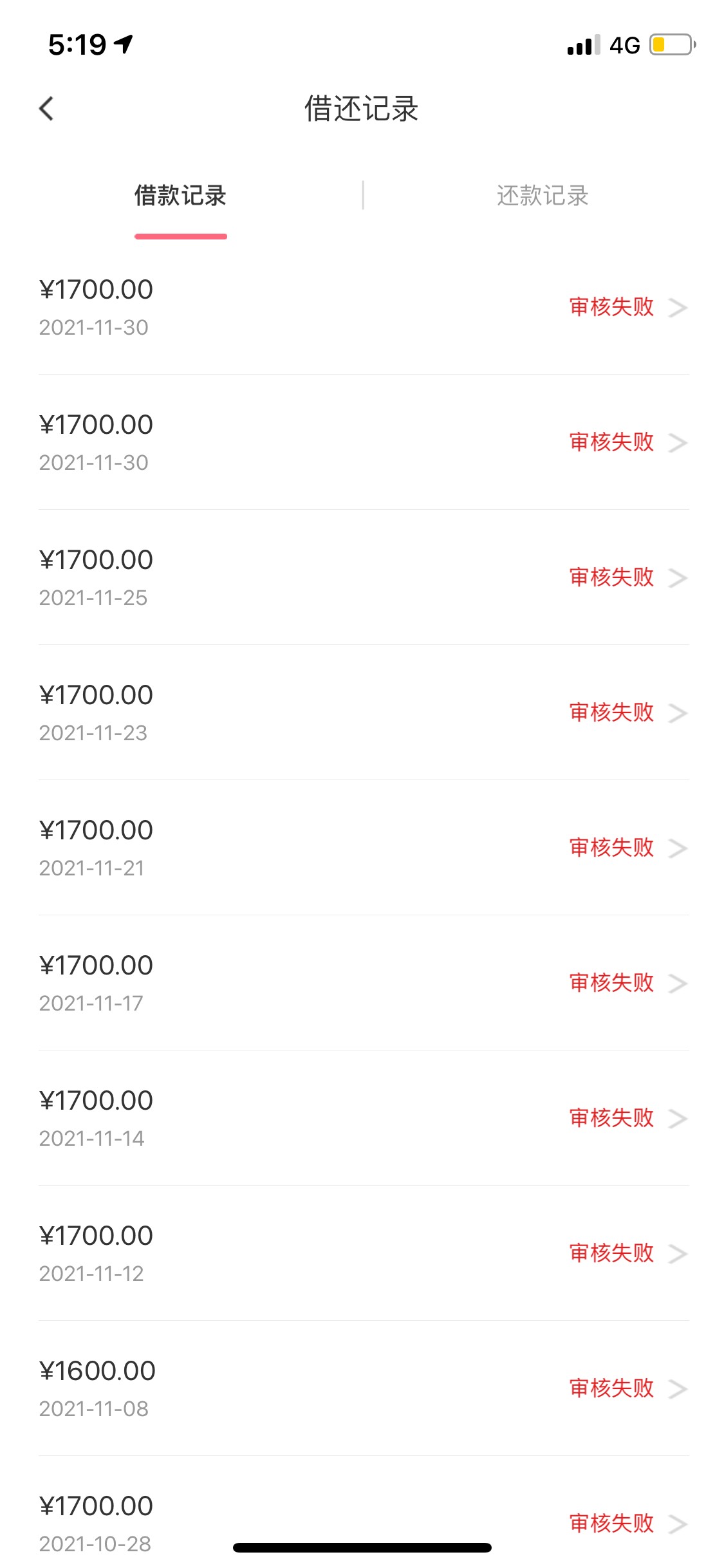Image resolution: width=724 pixels, height=1568 pixels.
Task: View details of the 2021-11-14 loan
Action: tap(364, 1118)
